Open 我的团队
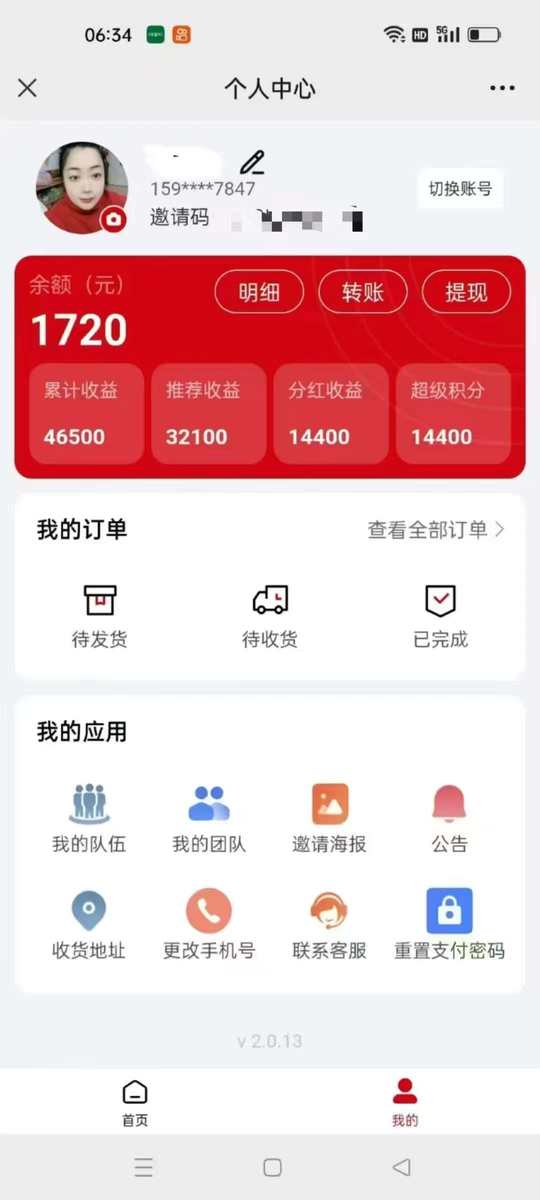The image size is (540, 1200). (209, 818)
